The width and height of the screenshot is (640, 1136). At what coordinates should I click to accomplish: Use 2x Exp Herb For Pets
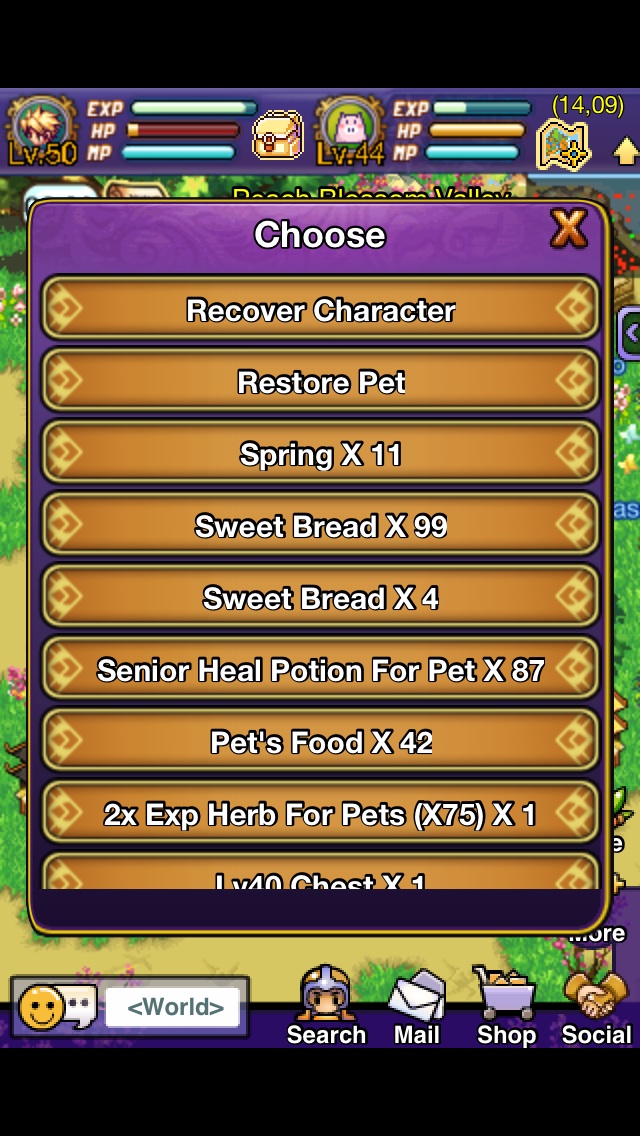point(320,814)
